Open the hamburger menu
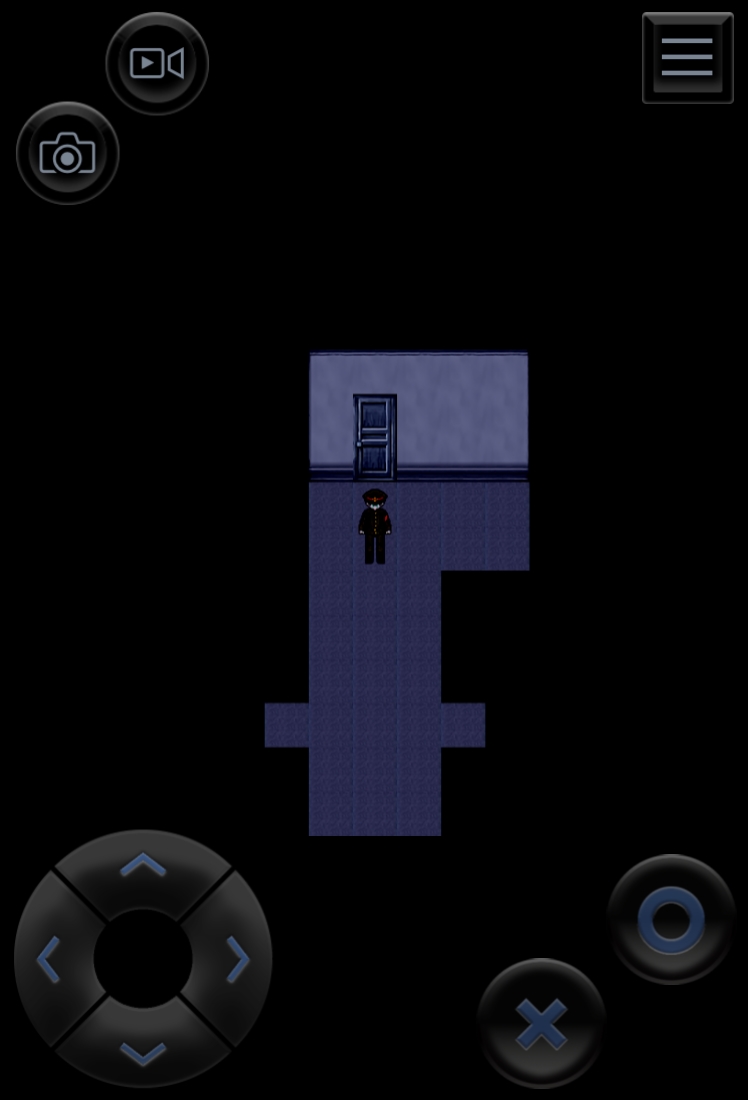The image size is (748, 1100). [687, 58]
